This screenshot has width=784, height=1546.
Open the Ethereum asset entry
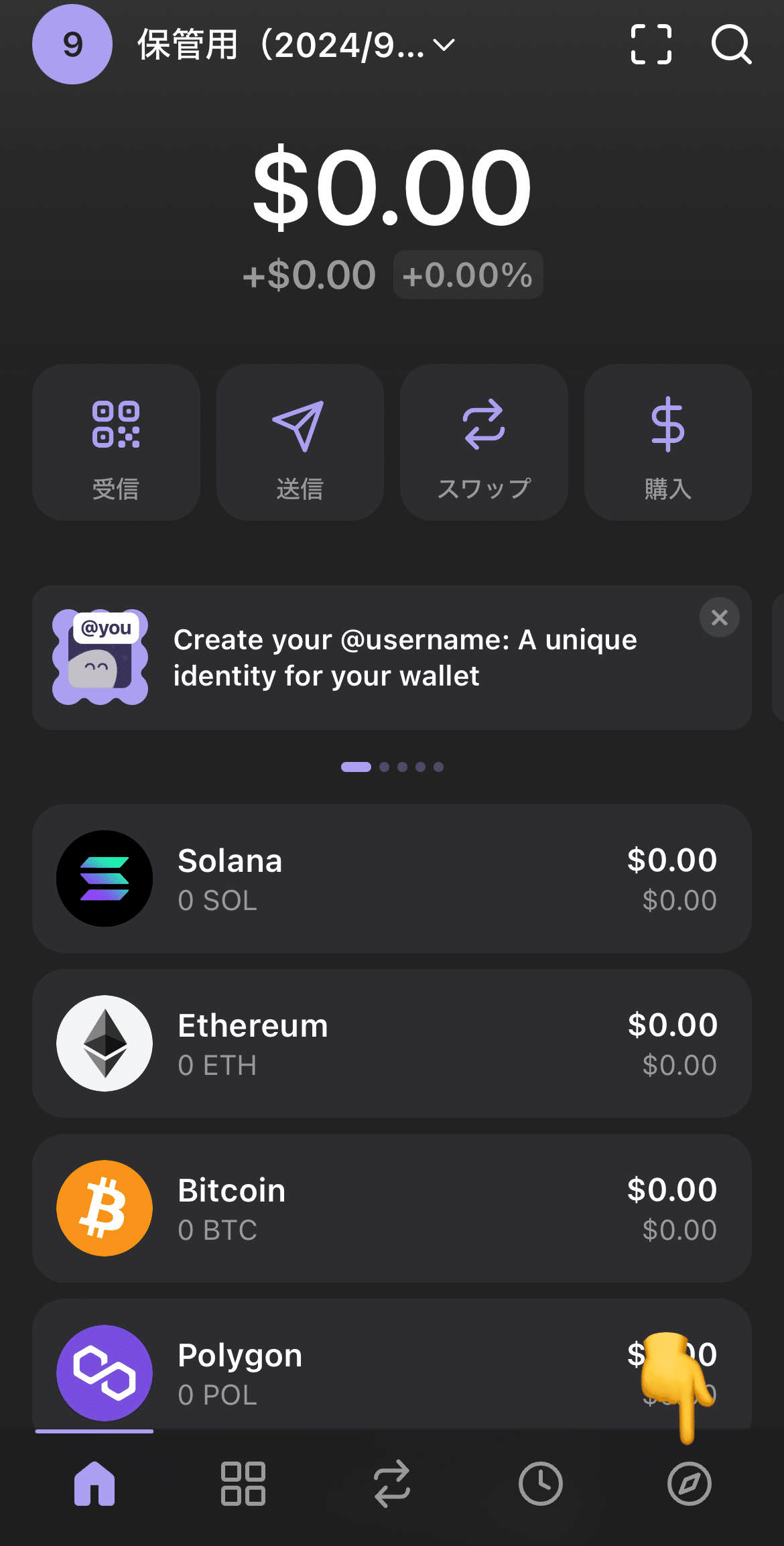tap(392, 1043)
